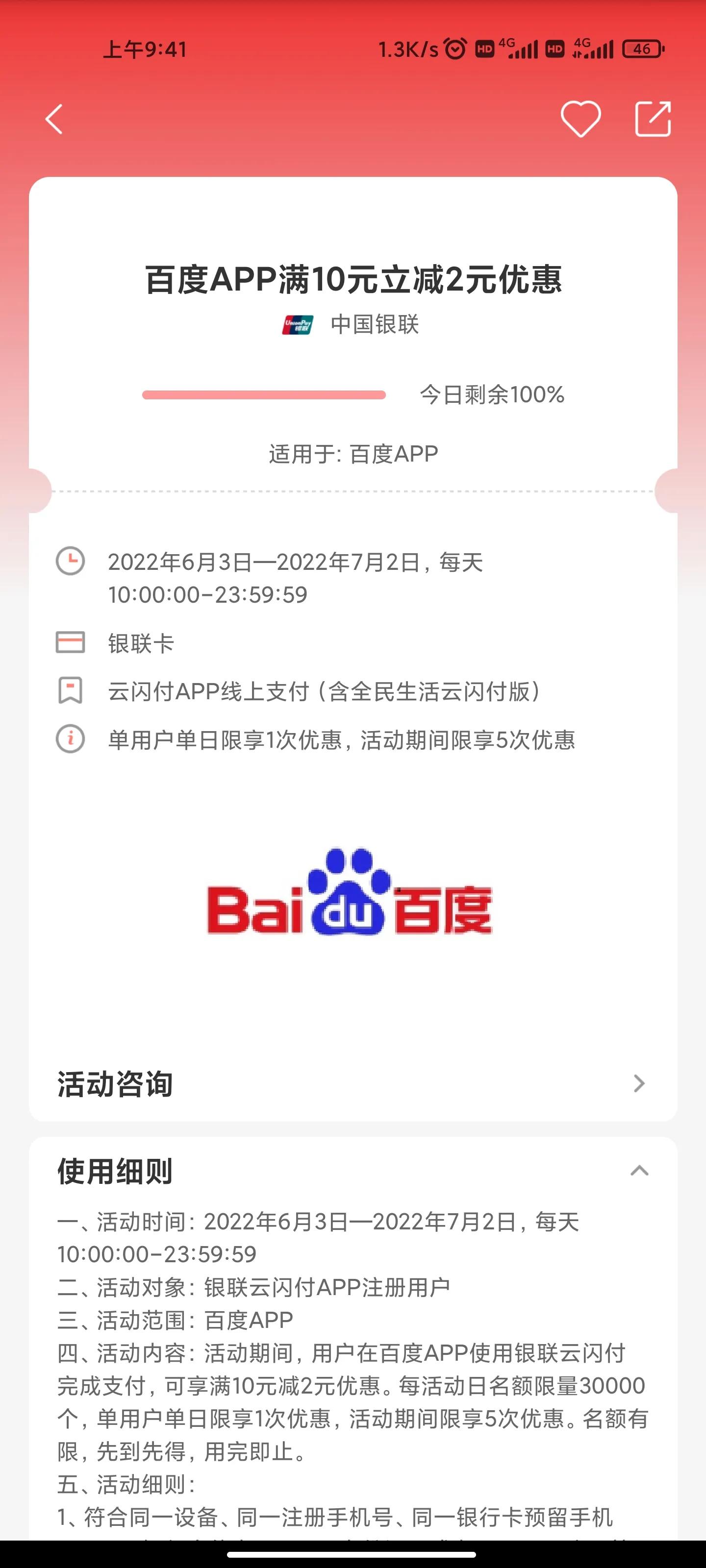Open the 活动咨询 menu entry

point(115,1083)
